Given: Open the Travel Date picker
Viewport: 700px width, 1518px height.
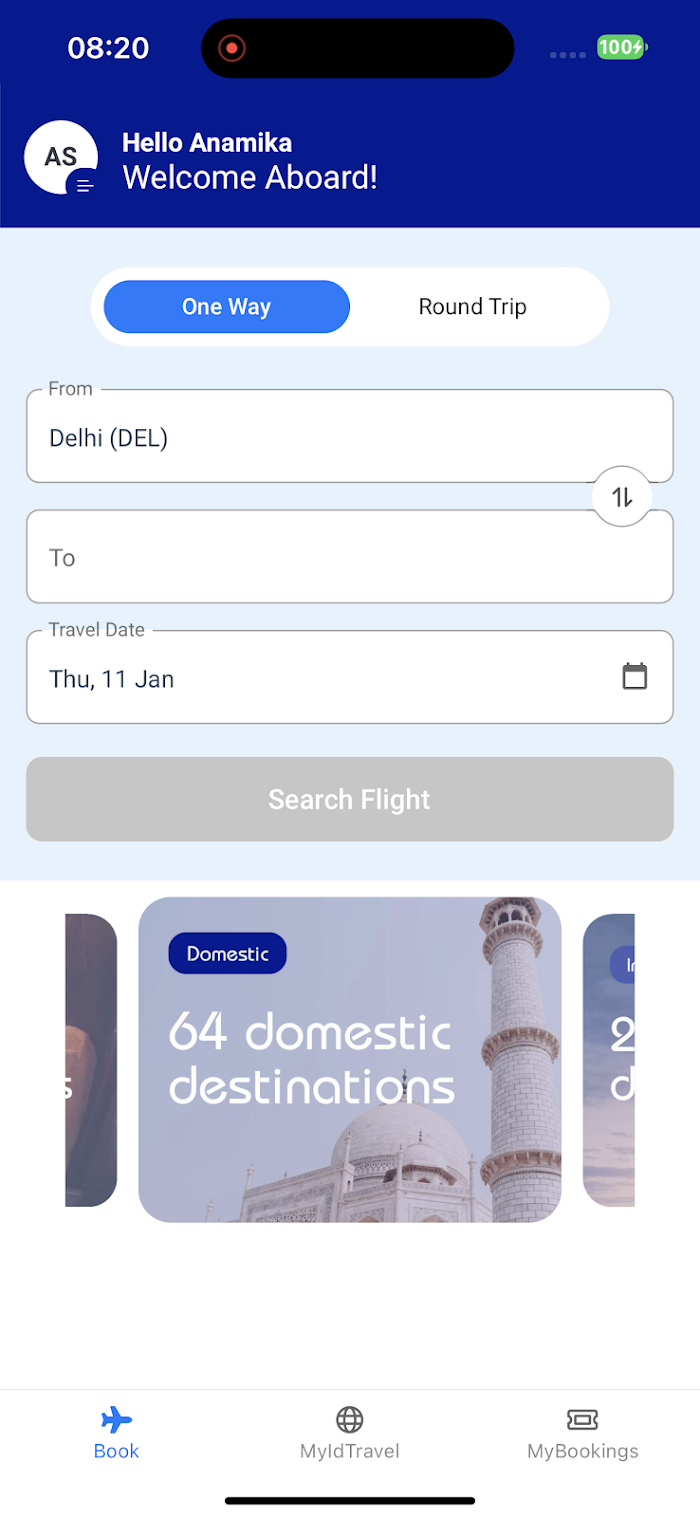Looking at the screenshot, I should [x=350, y=677].
